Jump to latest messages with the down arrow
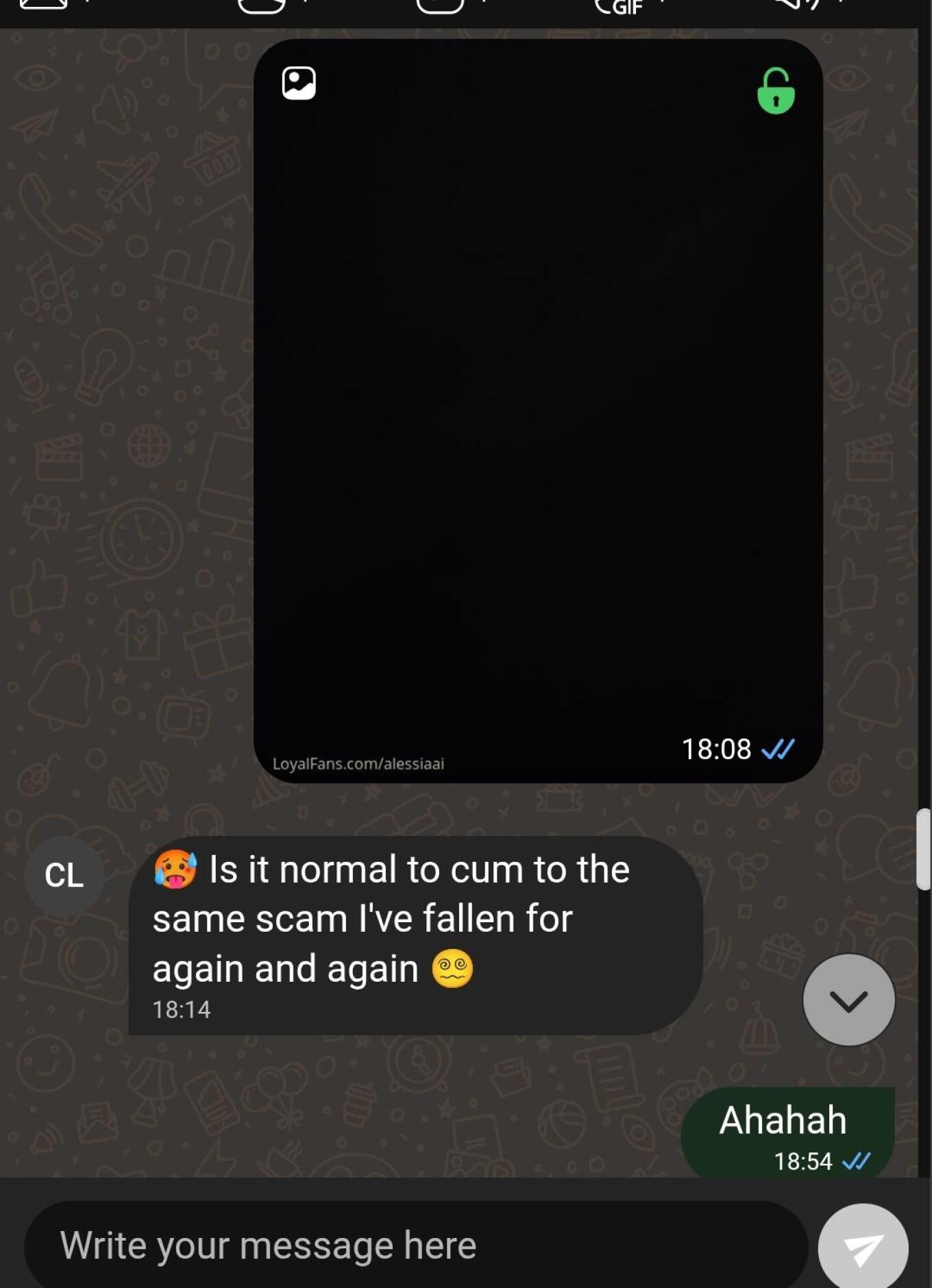932x1288 pixels. [848, 1000]
